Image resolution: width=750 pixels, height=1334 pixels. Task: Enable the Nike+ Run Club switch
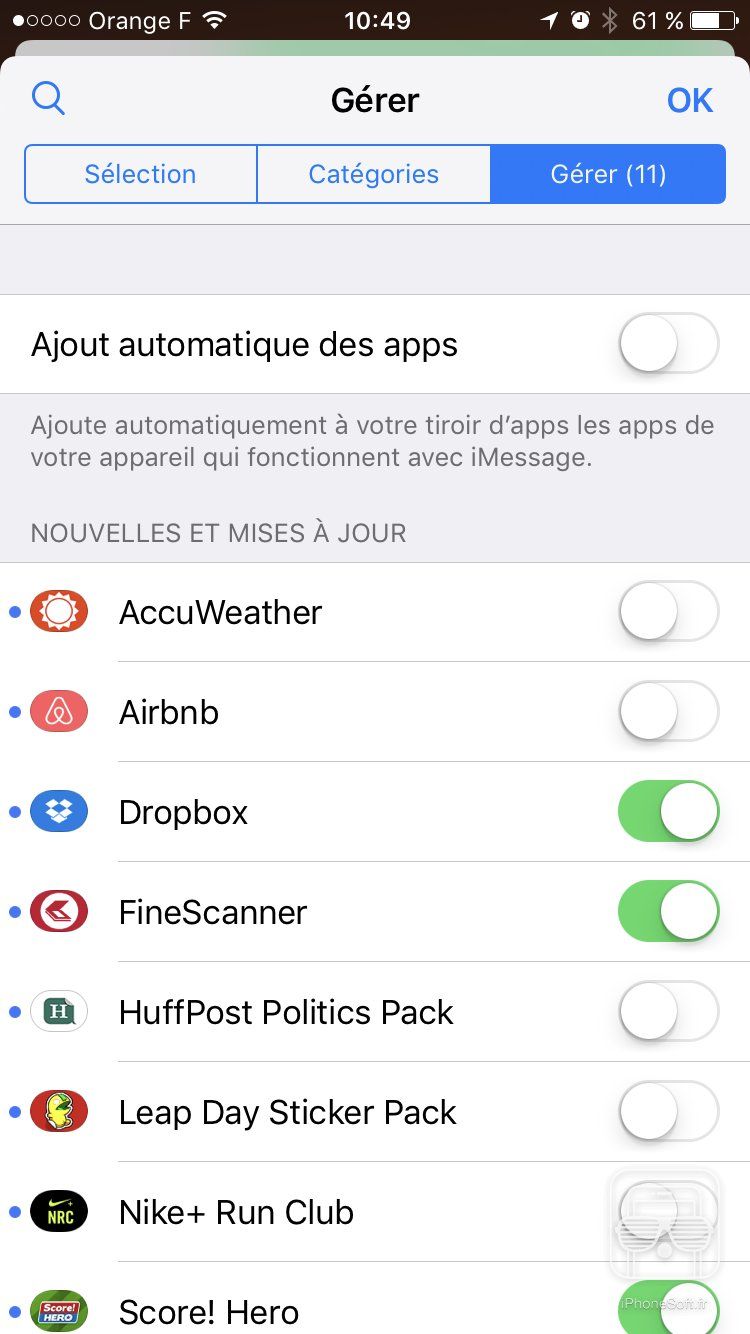click(x=668, y=1212)
